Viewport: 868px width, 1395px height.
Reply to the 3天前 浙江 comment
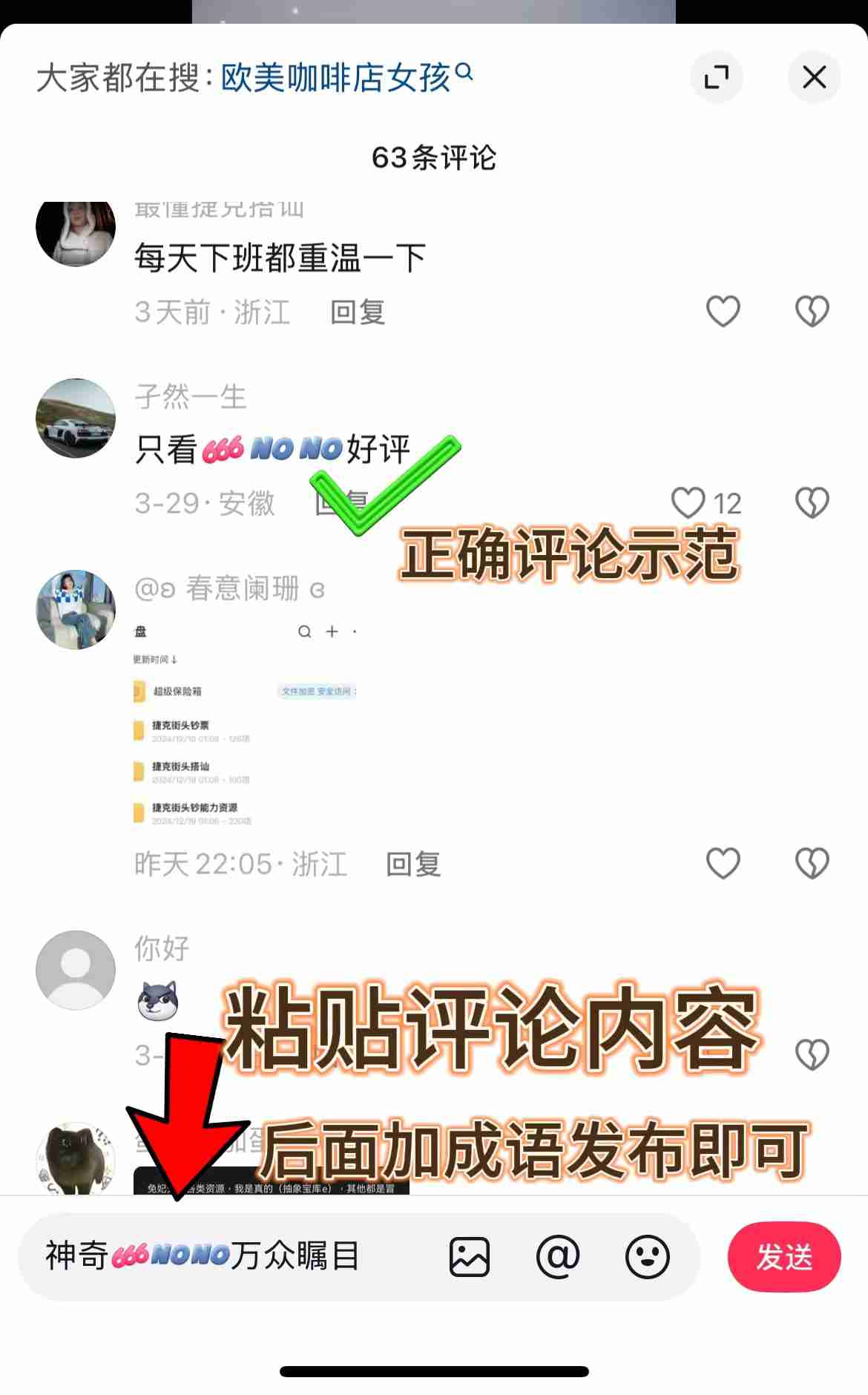pyautogui.click(x=358, y=312)
